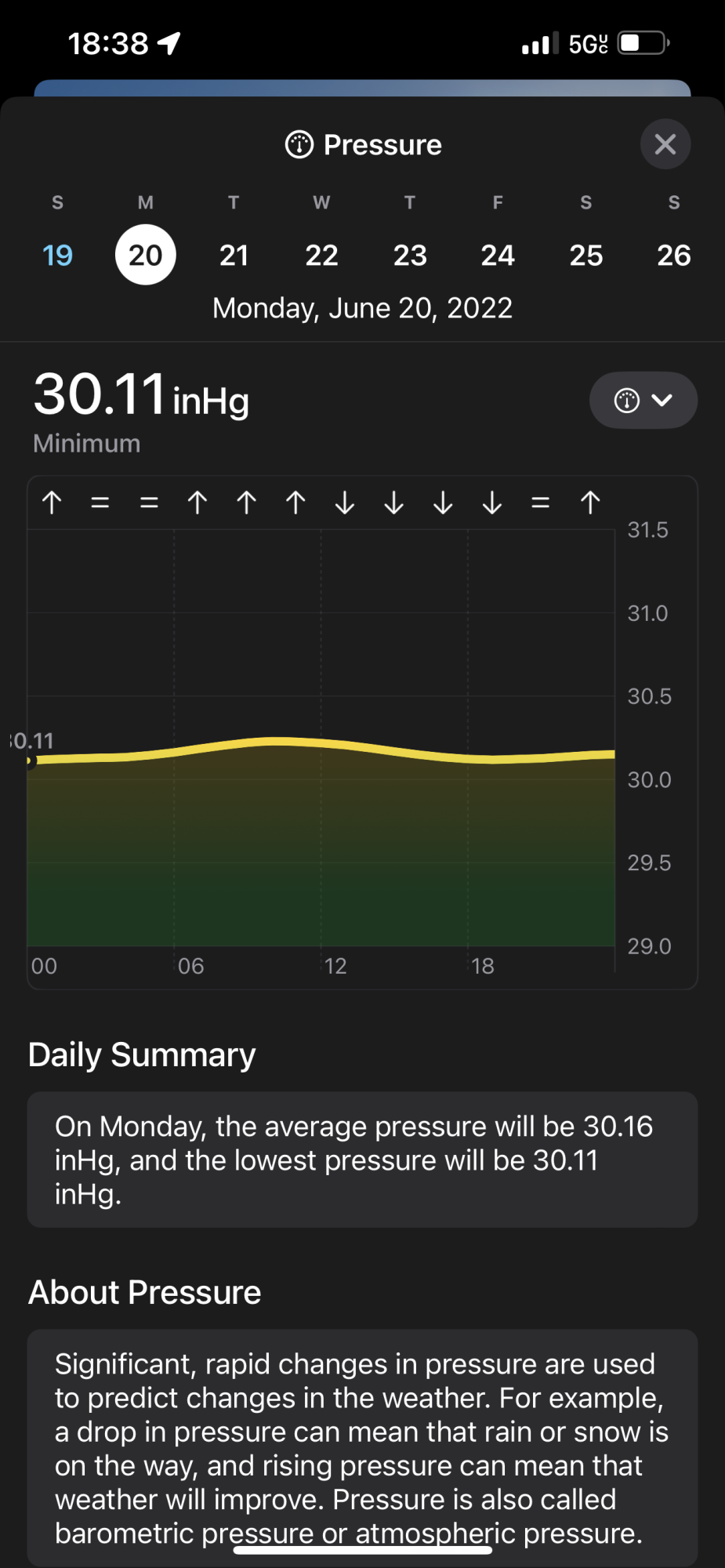725x1568 pixels.
Task: View pressure for Thursday the 23rd
Action: click(x=410, y=255)
